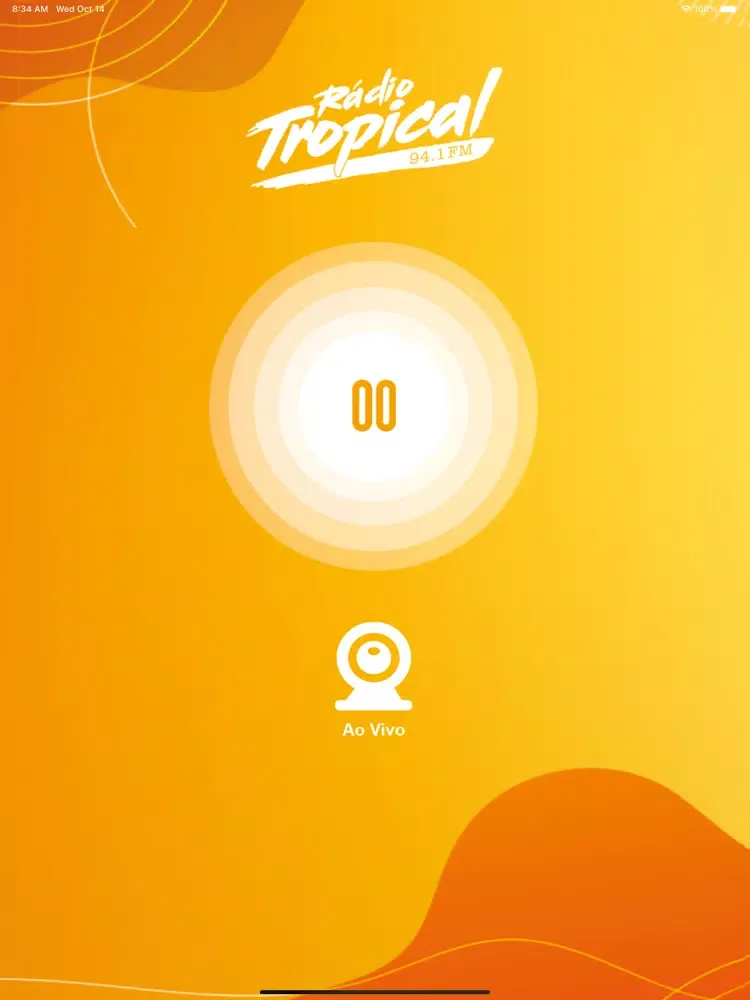Pause the live radio stream
Image resolution: width=750 pixels, height=1000 pixels.
tap(373, 406)
